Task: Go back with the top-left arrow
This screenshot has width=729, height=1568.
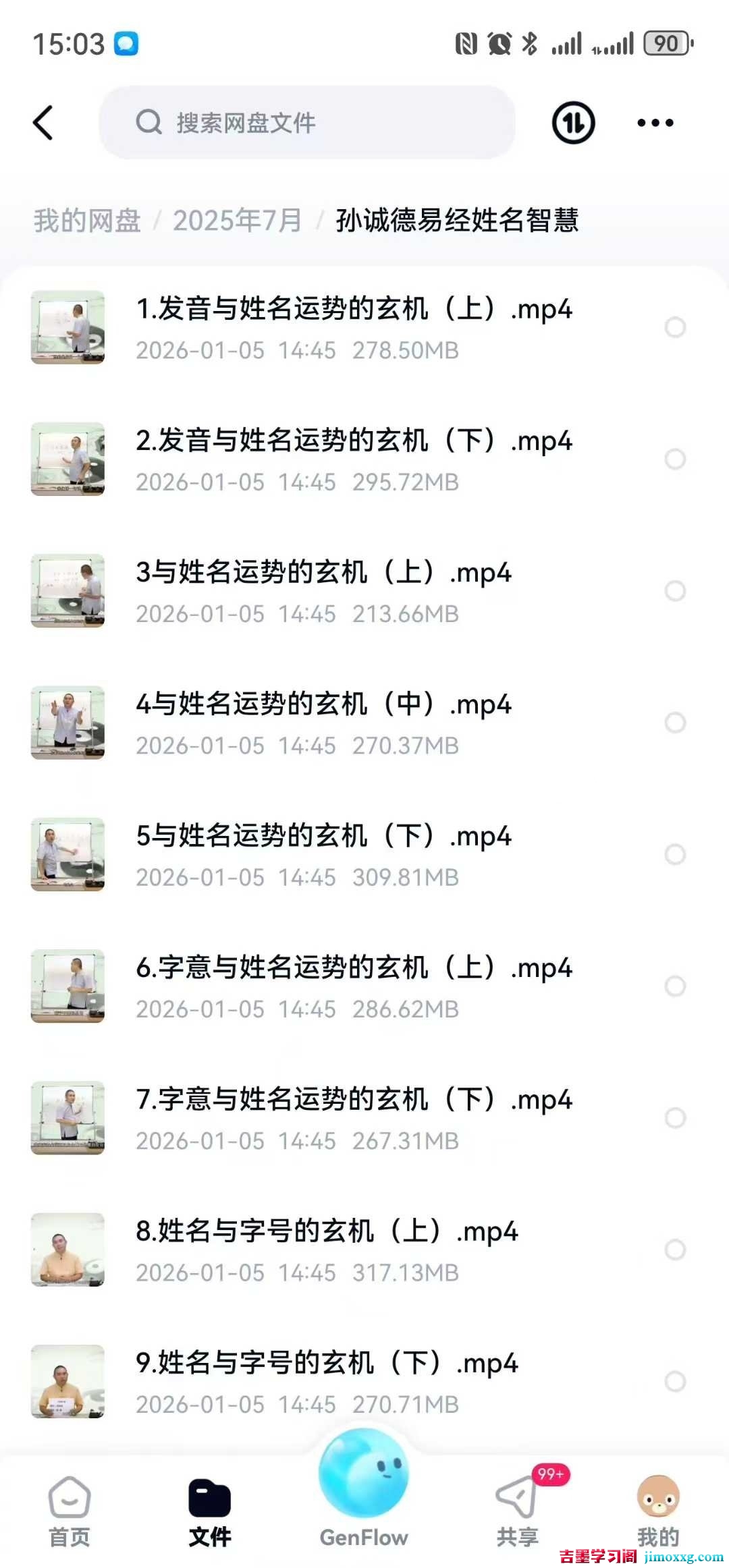Action: tap(43, 123)
